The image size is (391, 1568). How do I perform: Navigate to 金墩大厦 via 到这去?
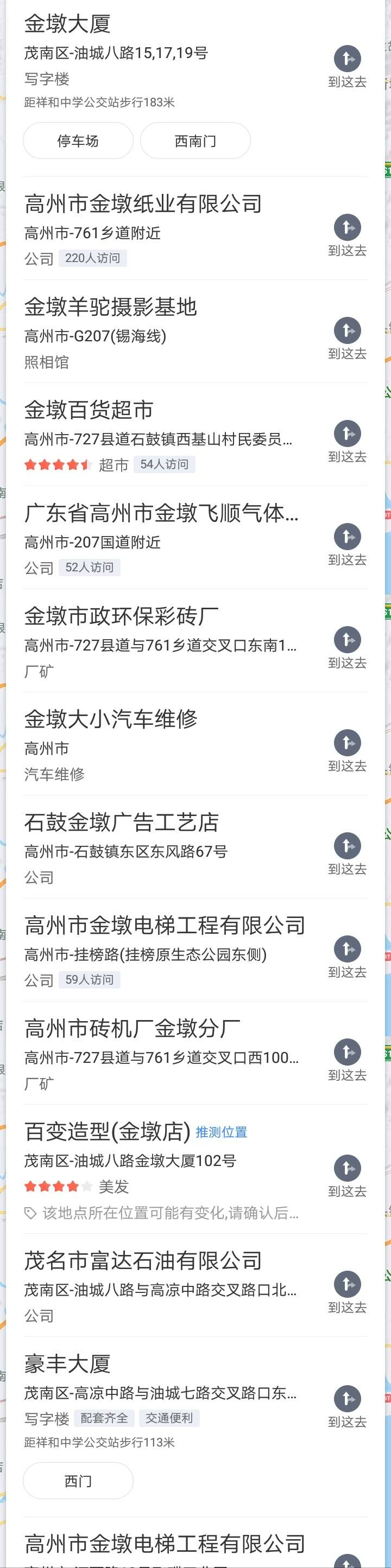pyautogui.click(x=347, y=66)
